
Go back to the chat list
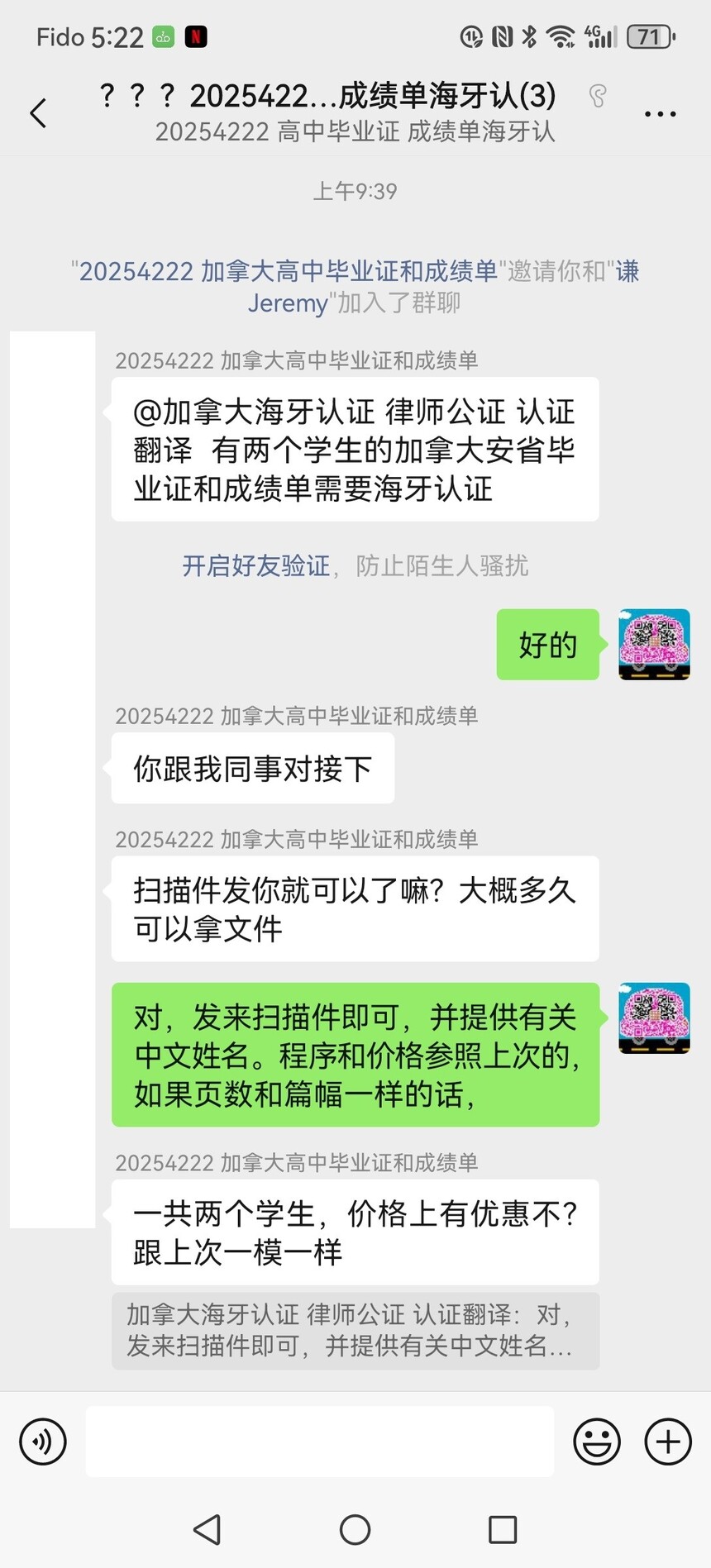point(38,113)
